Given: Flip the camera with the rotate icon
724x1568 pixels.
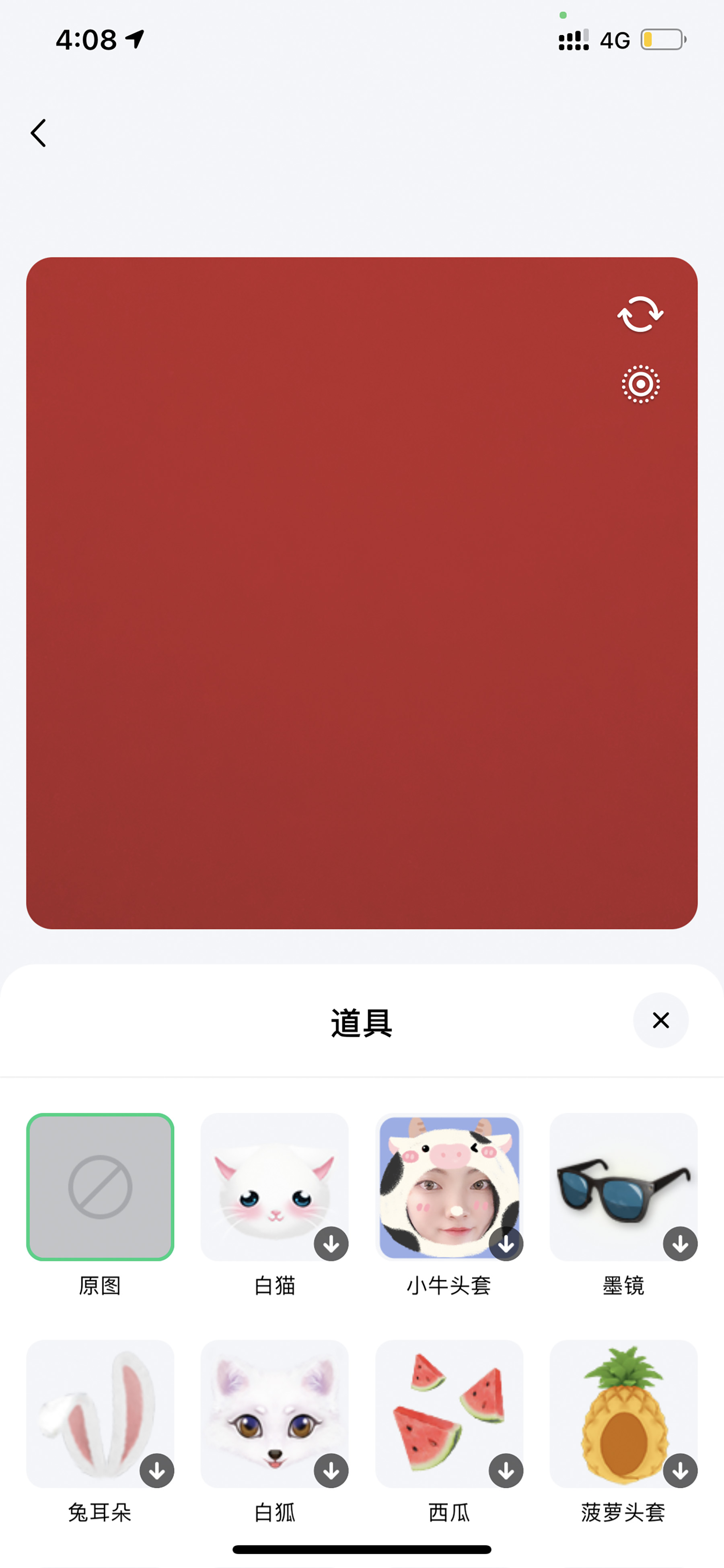Looking at the screenshot, I should 640,314.
